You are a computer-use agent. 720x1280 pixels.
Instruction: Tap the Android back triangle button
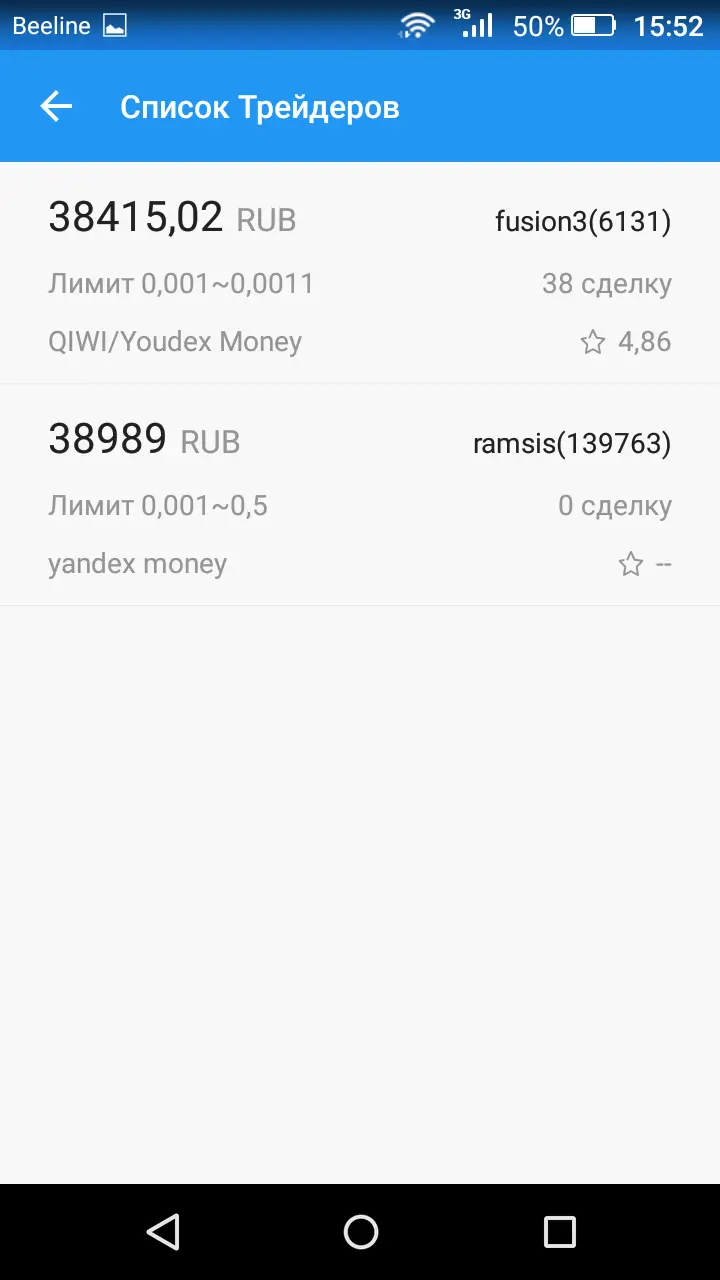[162, 1231]
